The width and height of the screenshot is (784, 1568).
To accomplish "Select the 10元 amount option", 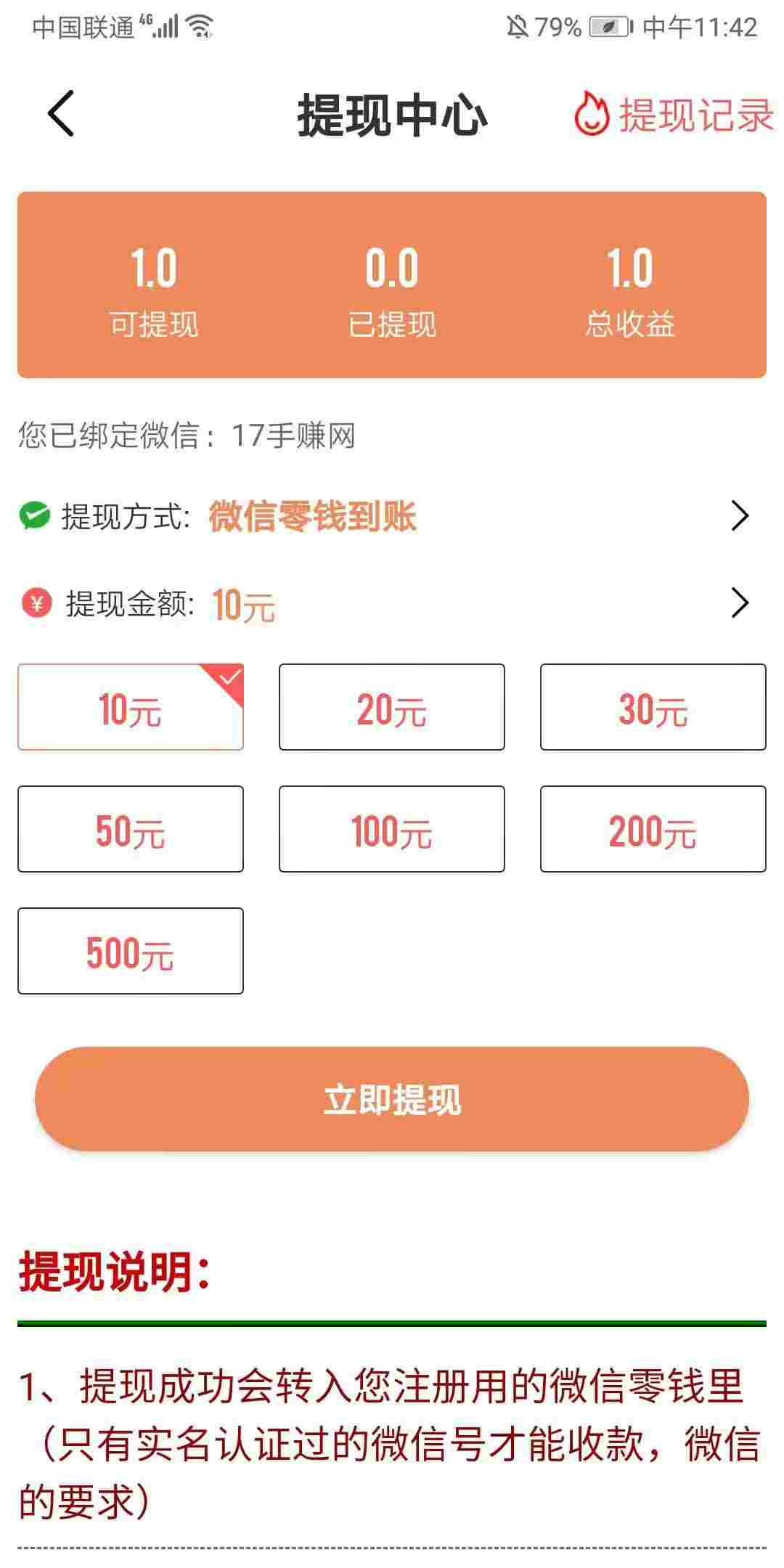I will (131, 707).
